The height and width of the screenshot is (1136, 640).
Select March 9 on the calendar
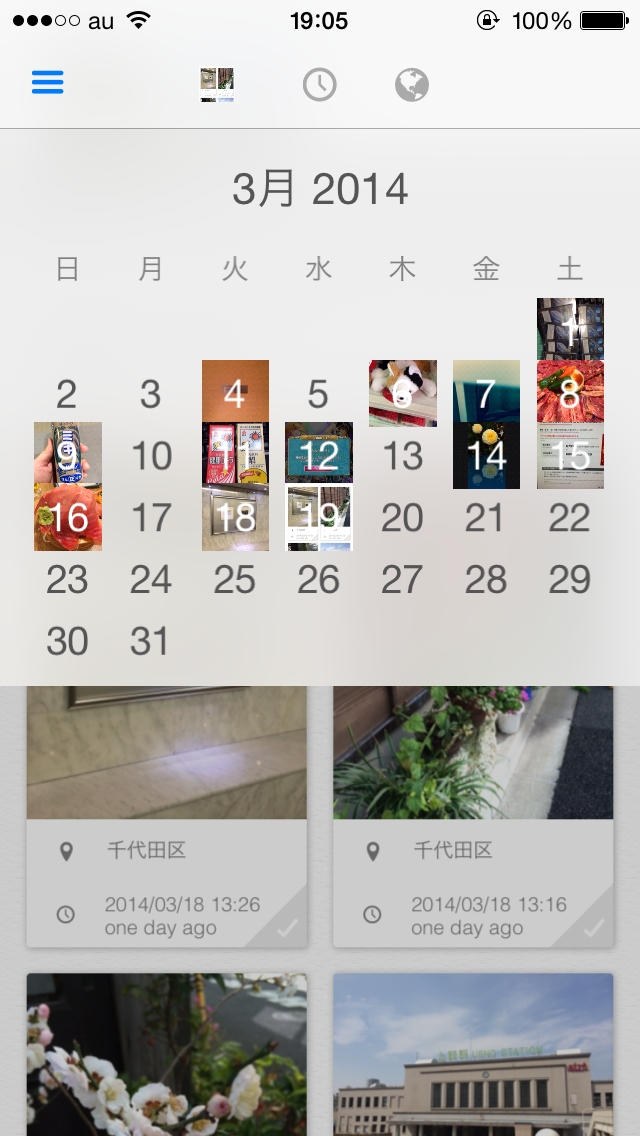68,455
